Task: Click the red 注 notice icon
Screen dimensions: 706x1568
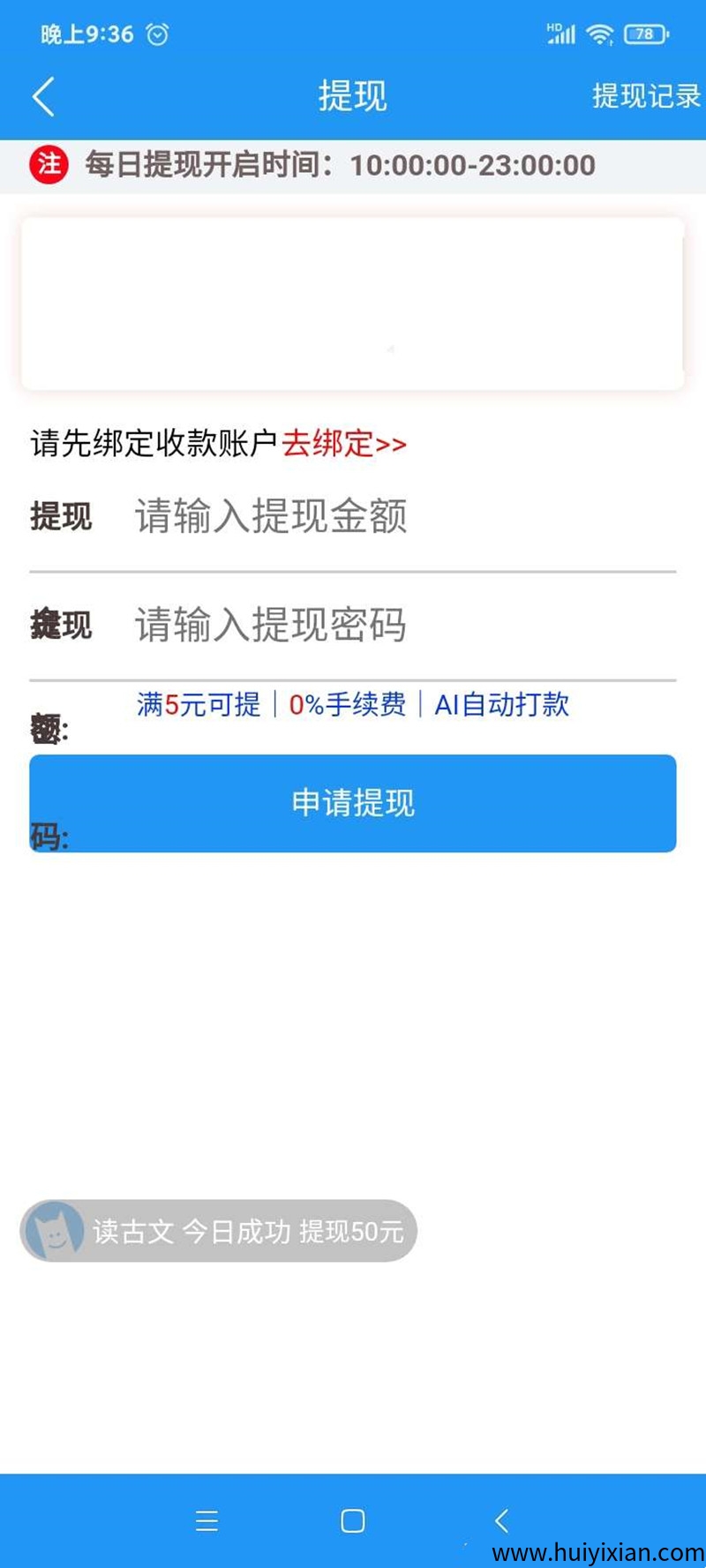Action: point(48,165)
